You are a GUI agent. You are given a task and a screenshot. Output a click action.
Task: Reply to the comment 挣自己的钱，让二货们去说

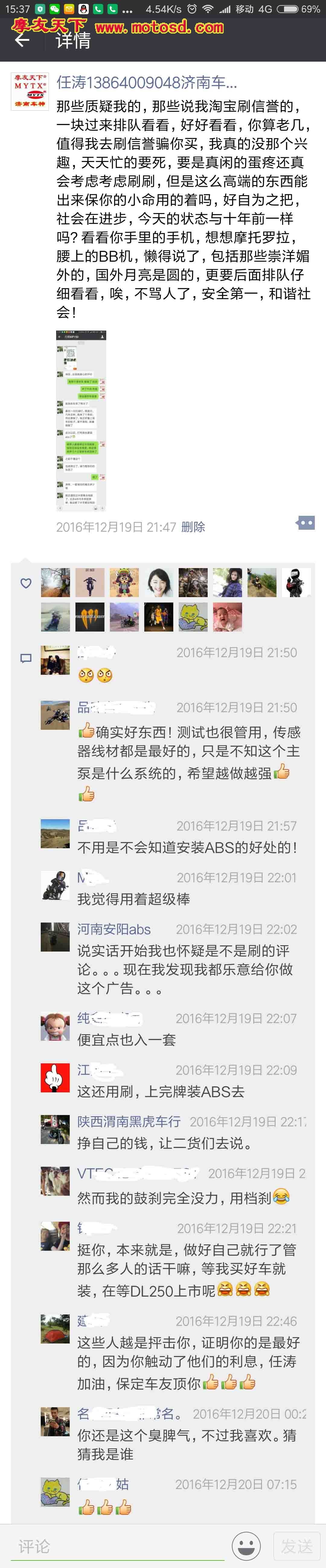click(x=164, y=1143)
